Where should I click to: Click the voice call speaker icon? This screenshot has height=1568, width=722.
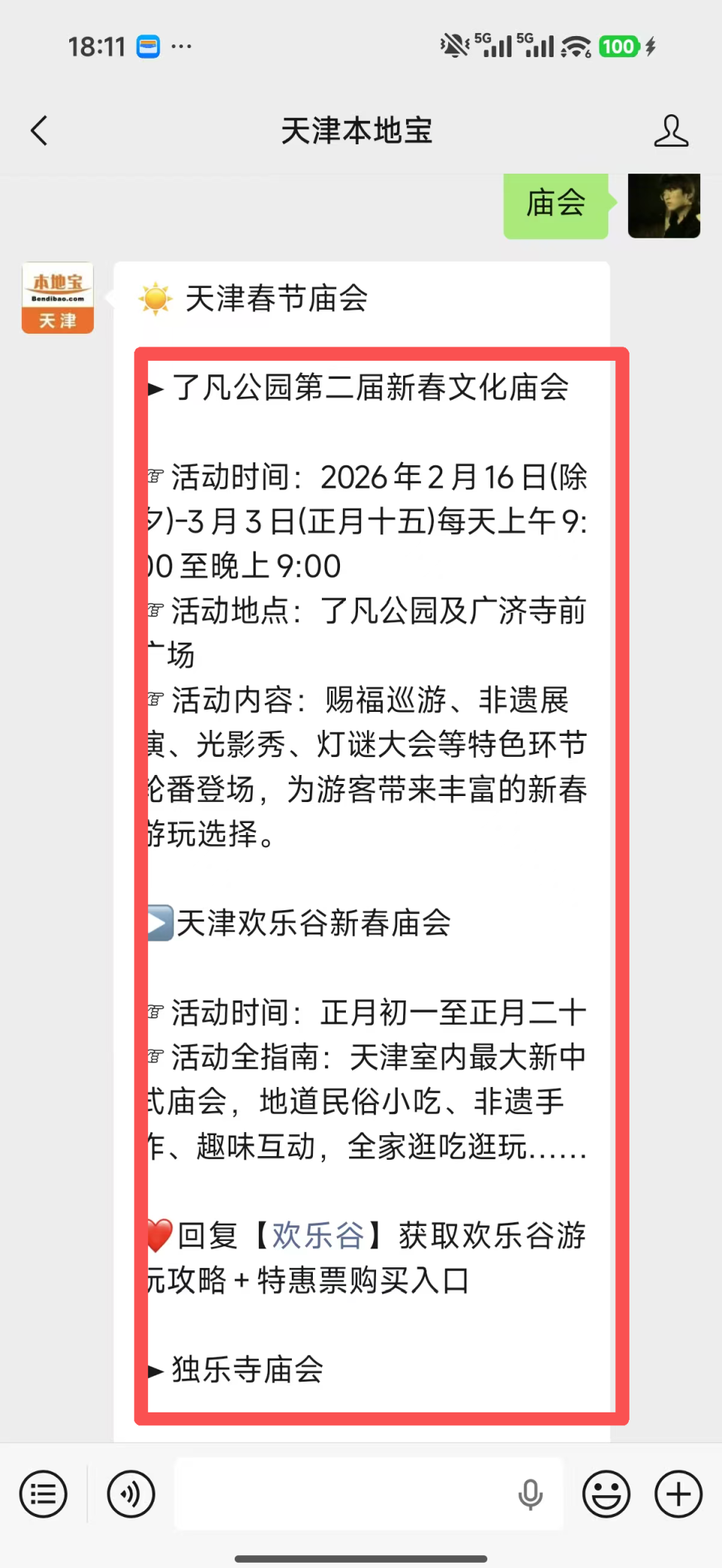131,1494
